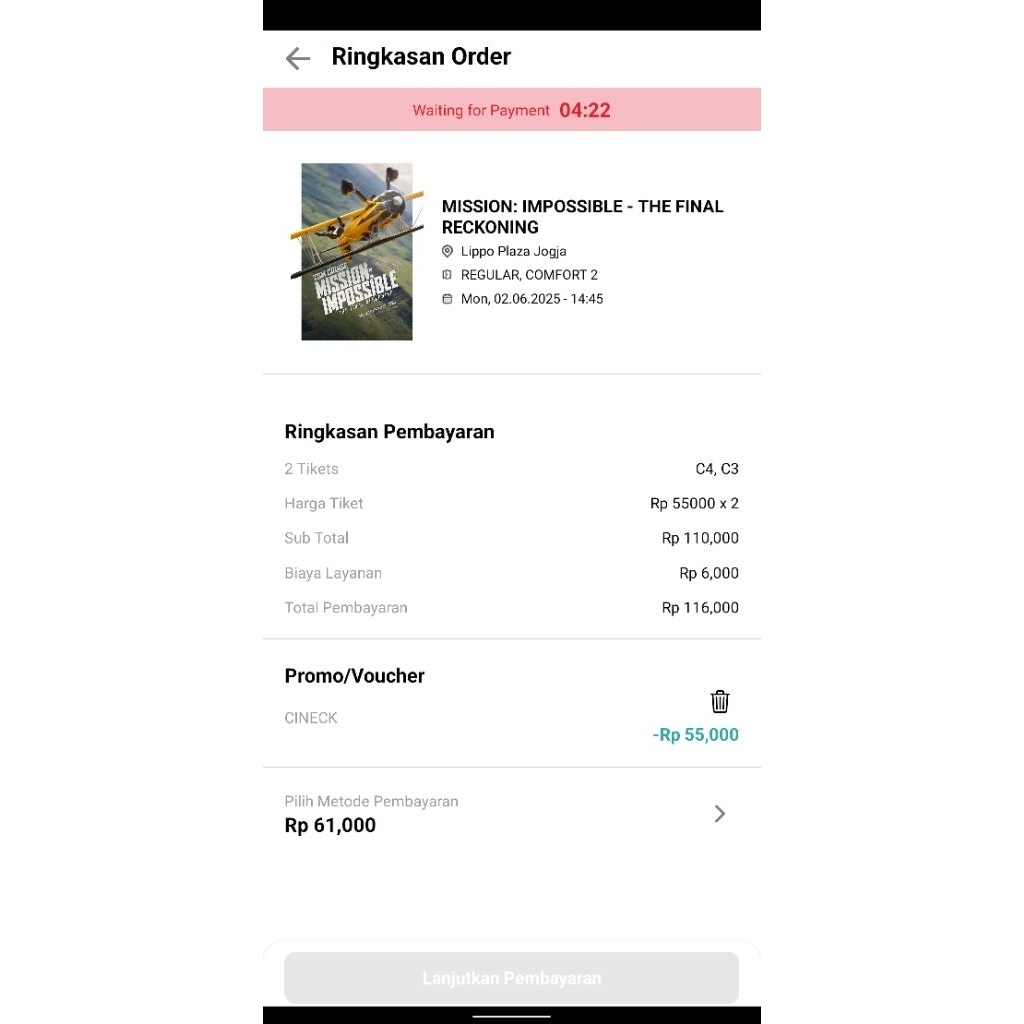The height and width of the screenshot is (1024, 1024).
Task: Remove the CINECK promo voucher
Action: [719, 701]
